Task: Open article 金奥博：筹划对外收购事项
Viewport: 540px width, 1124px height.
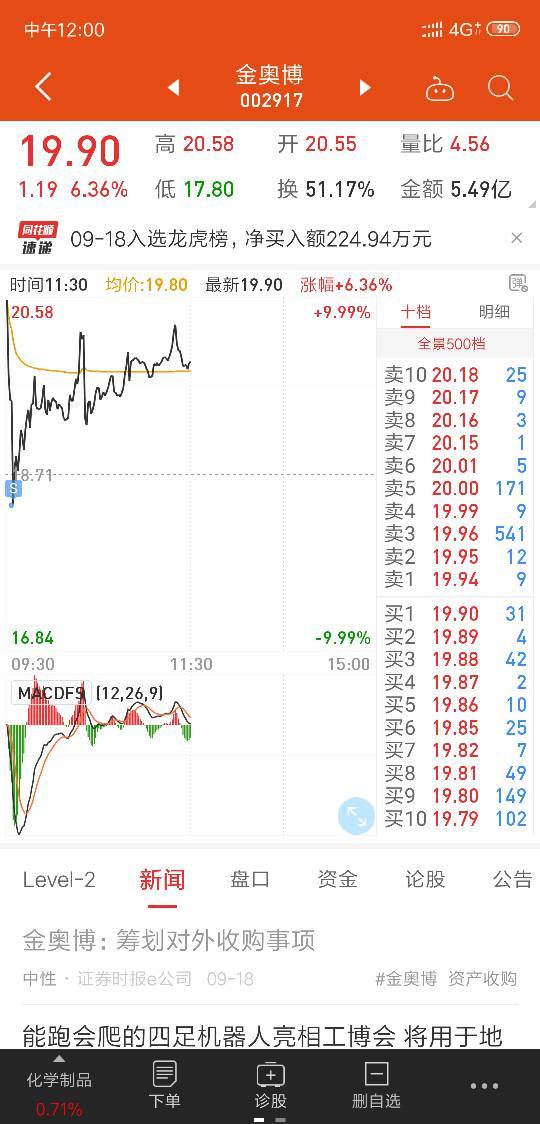Action: click(169, 940)
